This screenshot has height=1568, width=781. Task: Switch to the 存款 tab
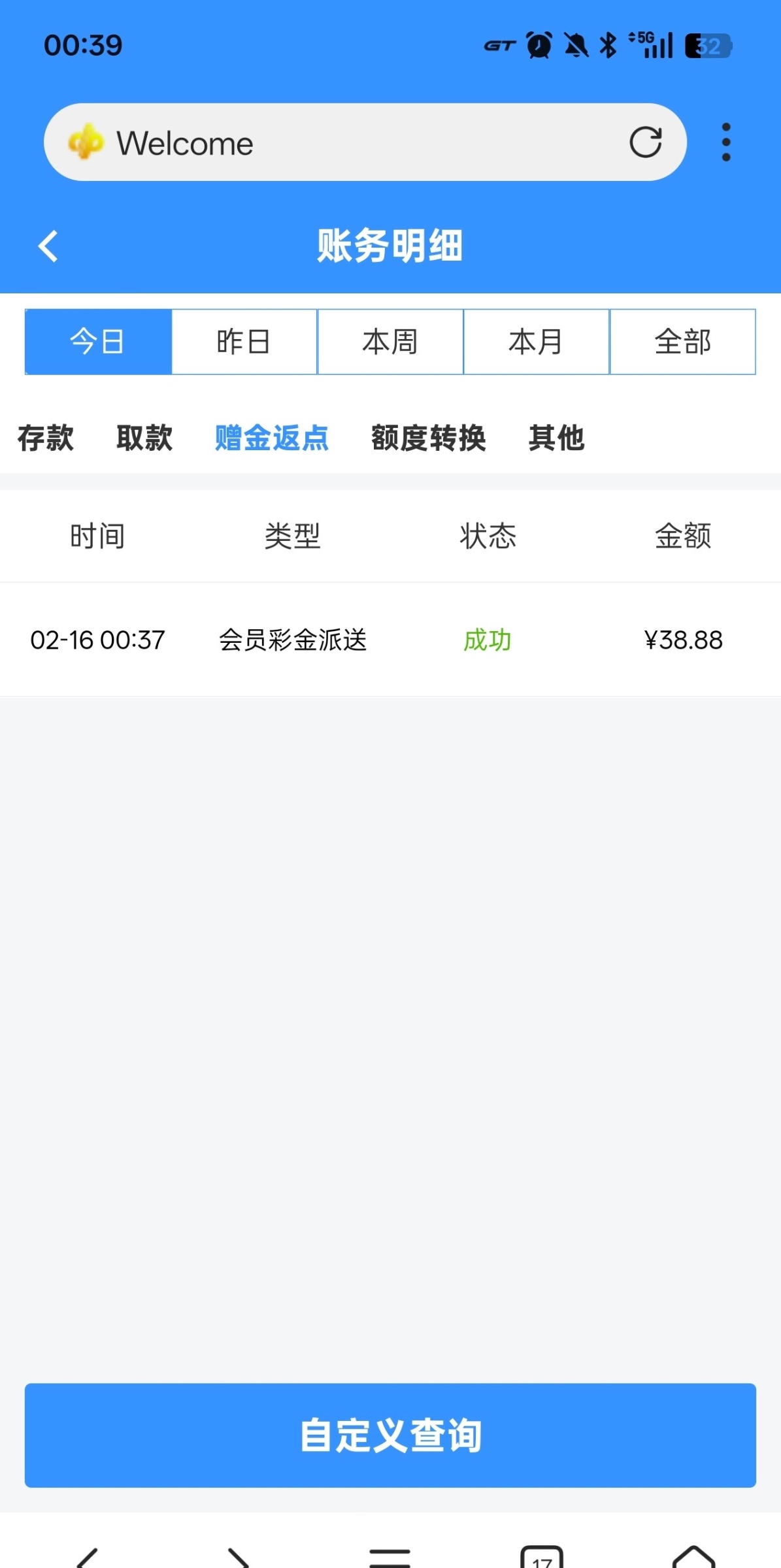click(46, 438)
